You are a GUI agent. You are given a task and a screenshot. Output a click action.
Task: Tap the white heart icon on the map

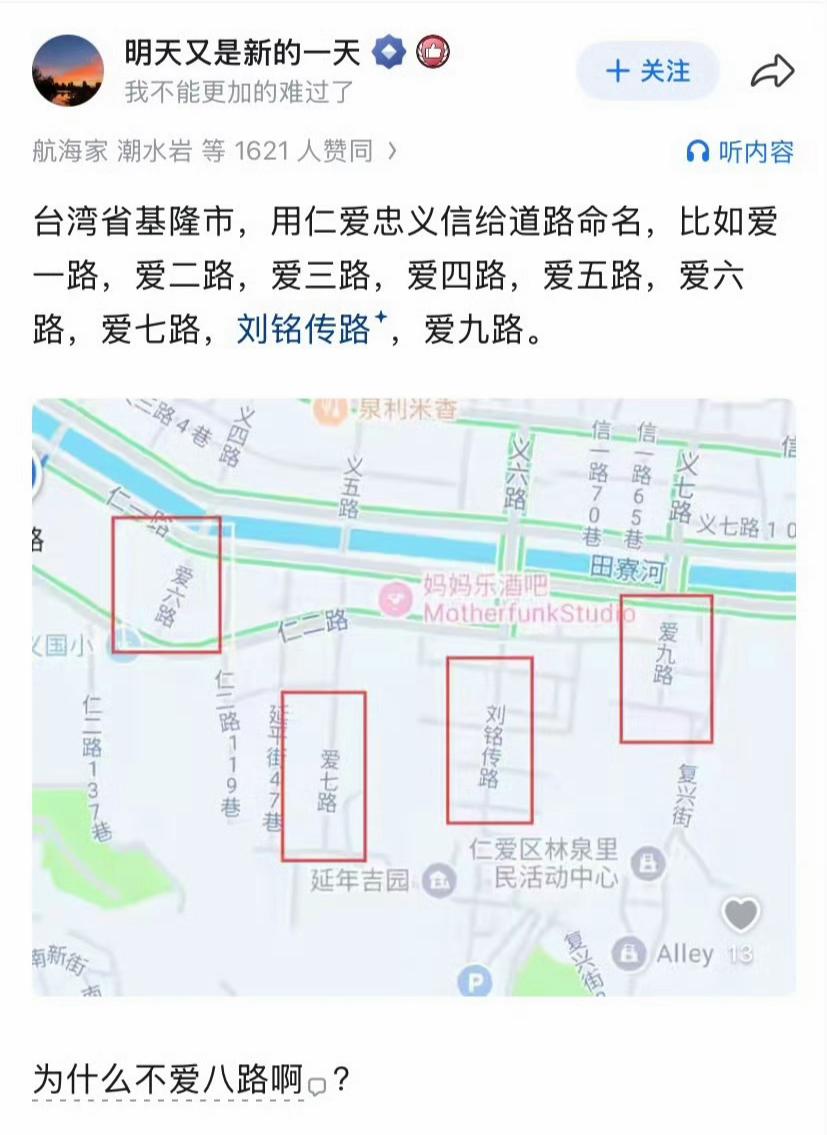coord(740,914)
